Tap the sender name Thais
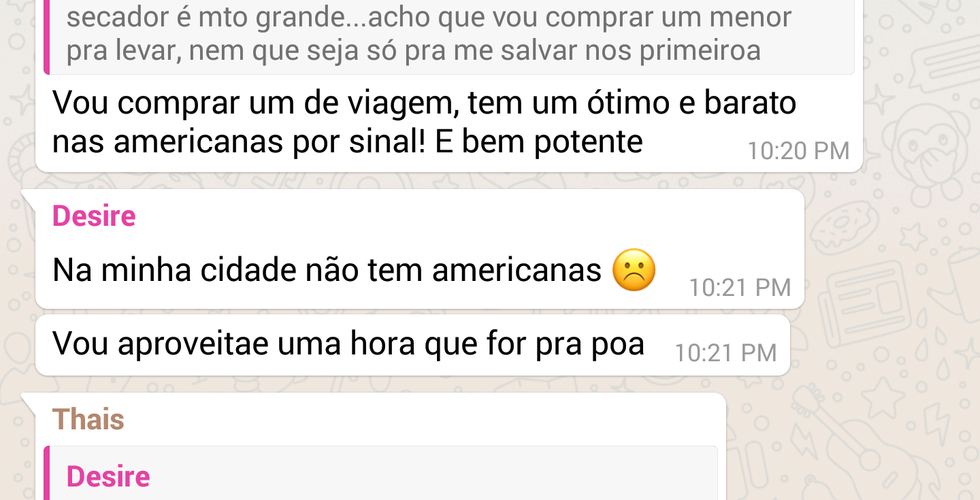 point(88,419)
